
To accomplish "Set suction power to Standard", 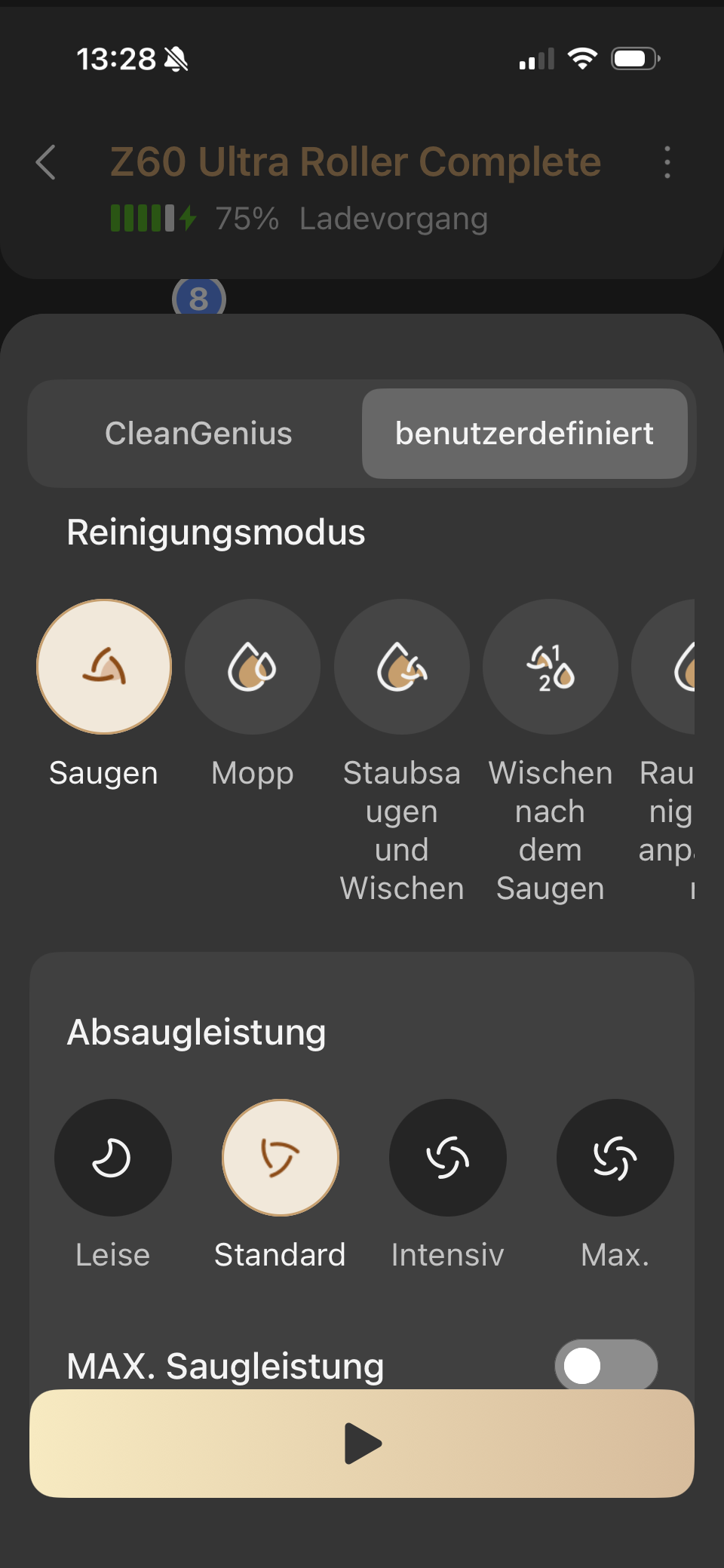I will (281, 1158).
